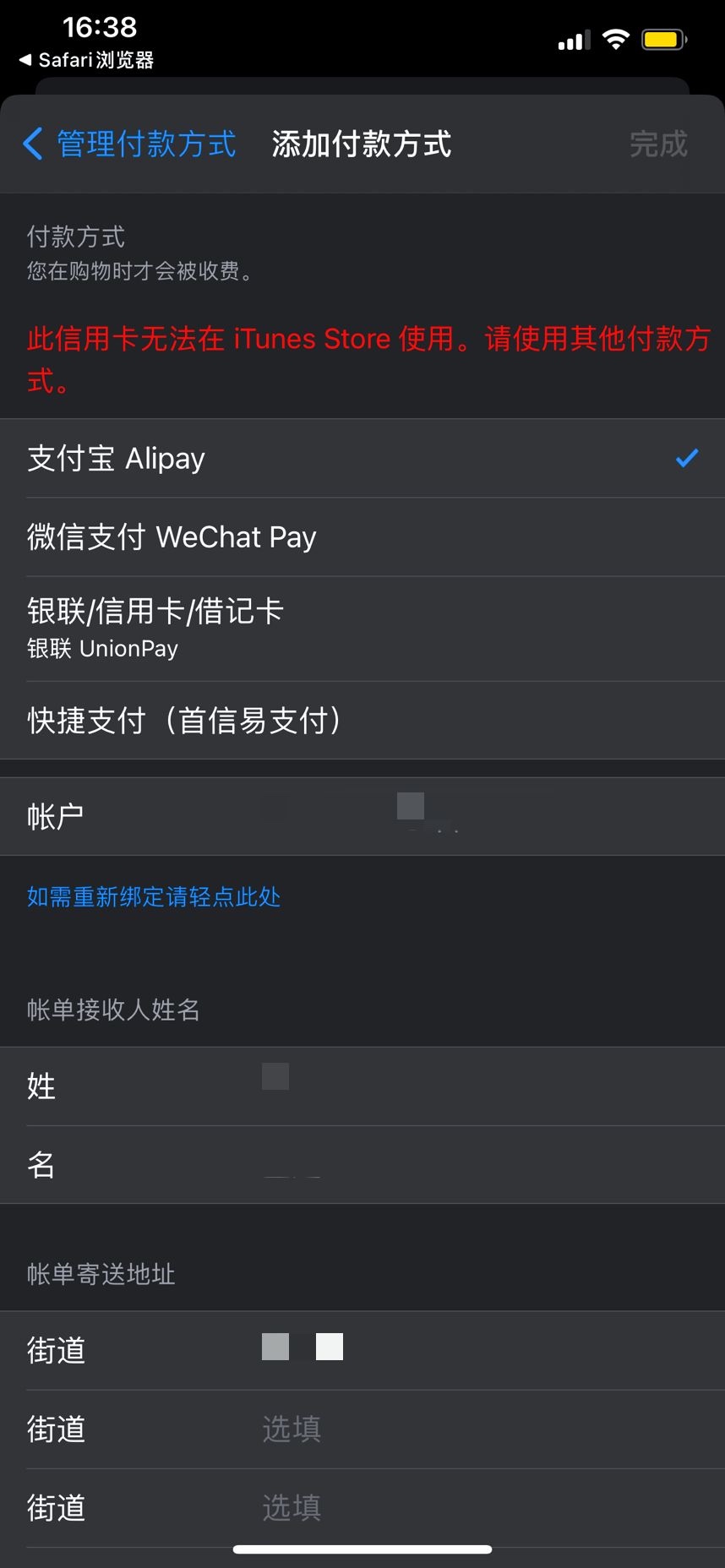Go back to 管理付款方式
The image size is (725, 1568).
(130, 144)
